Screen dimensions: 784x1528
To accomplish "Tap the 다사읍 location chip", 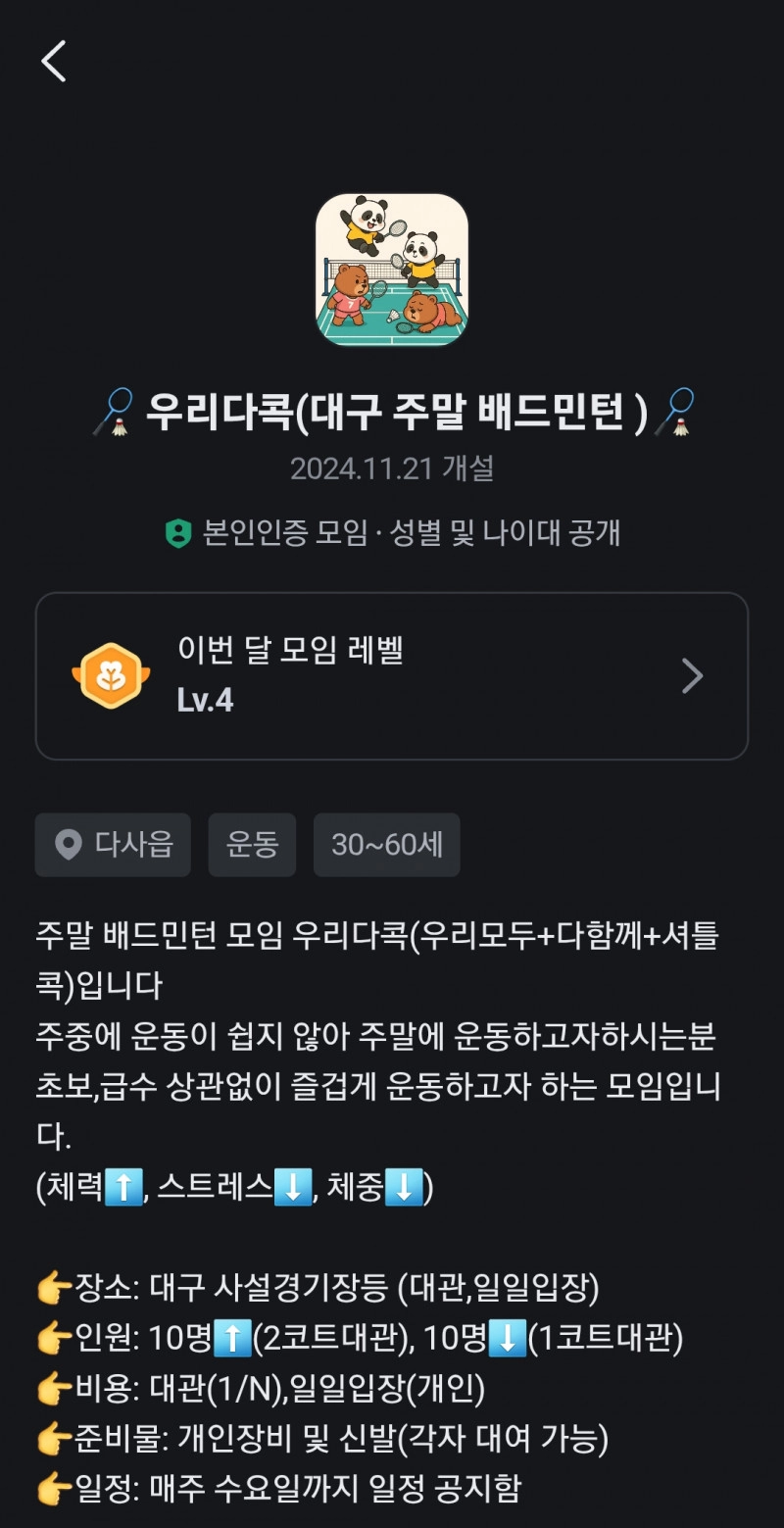I will (113, 844).
